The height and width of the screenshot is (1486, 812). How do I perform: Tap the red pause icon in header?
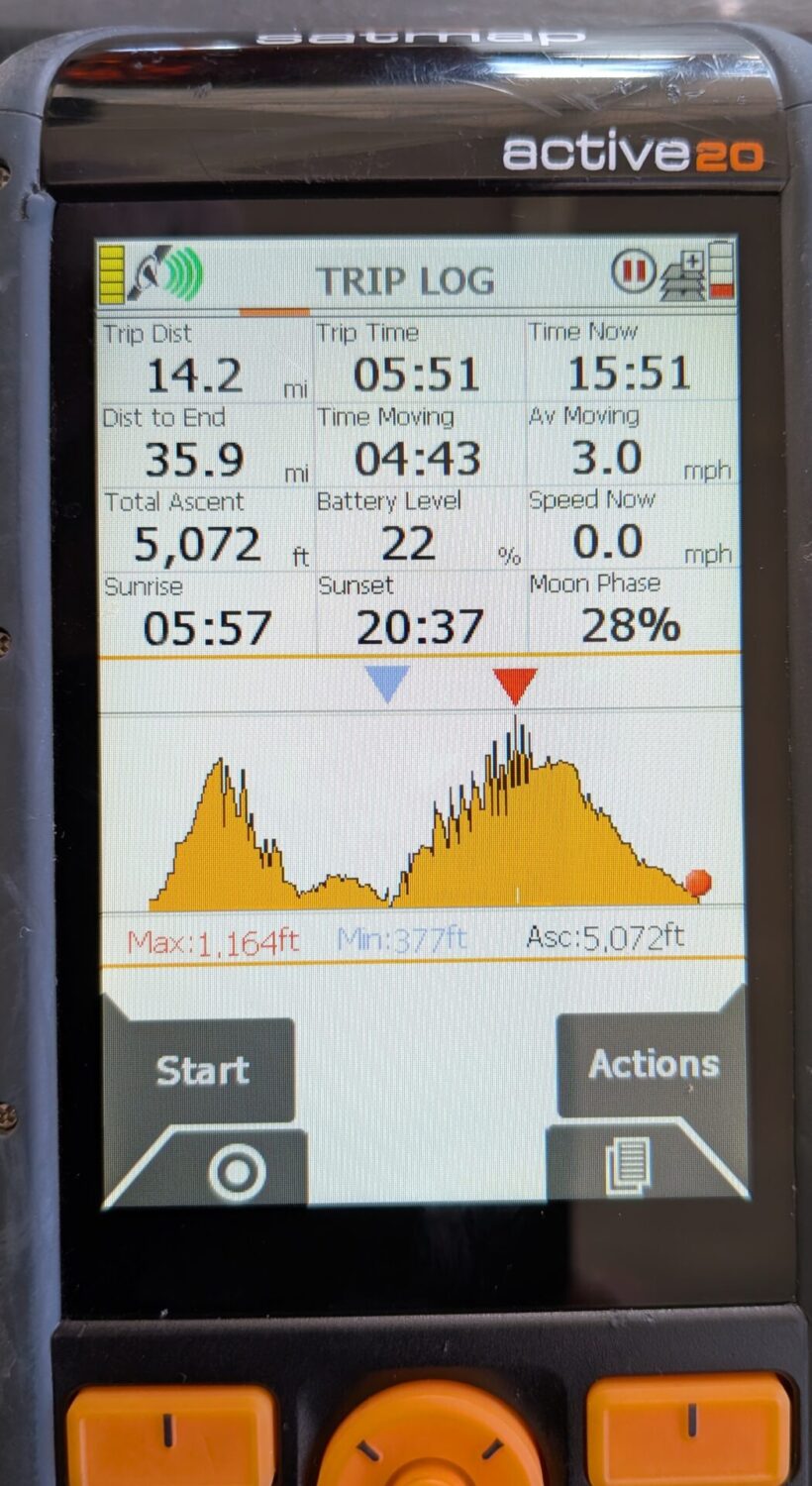click(633, 270)
